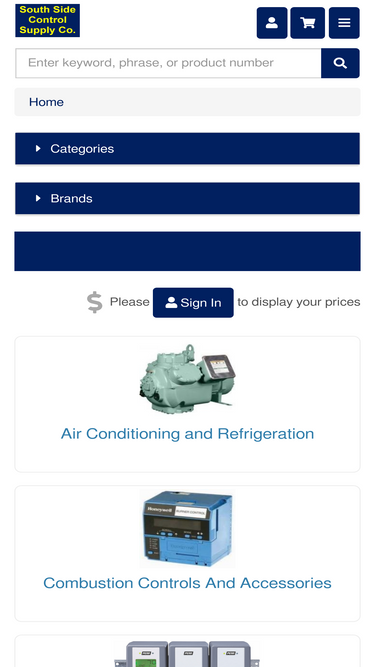The image size is (375, 667).
Task: Open Air Conditioning and Refrigeration category
Action: 188,434
